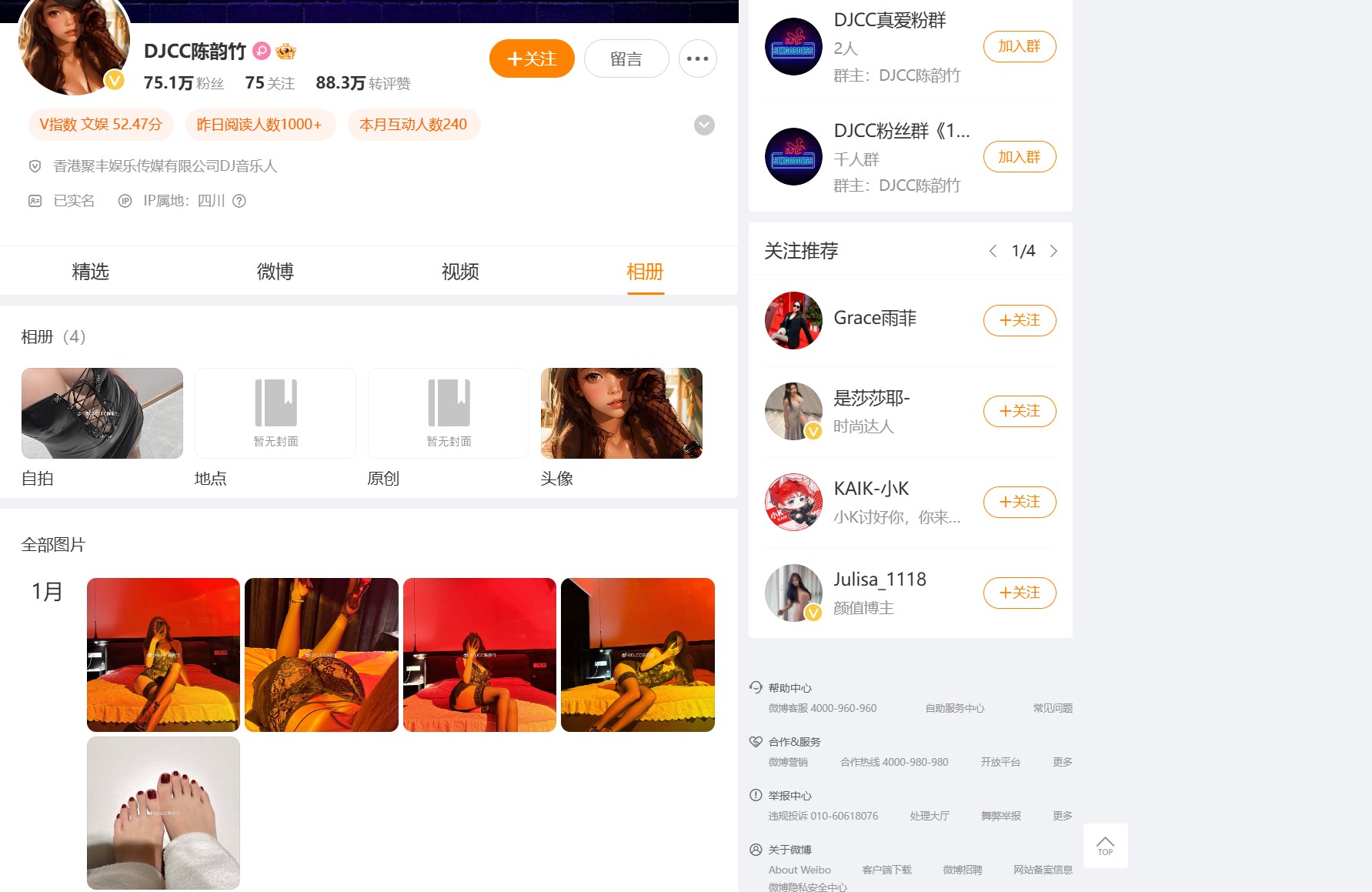1372x892 pixels.
Task: Switch to the 视频 tab
Action: (x=460, y=272)
